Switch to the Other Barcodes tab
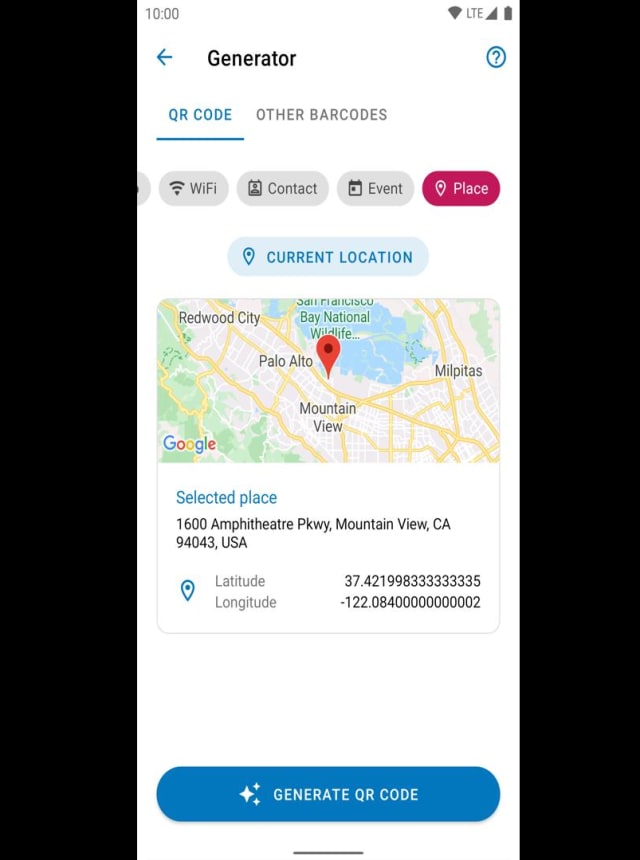Screen dimensions: 640x860 click(x=321, y=115)
